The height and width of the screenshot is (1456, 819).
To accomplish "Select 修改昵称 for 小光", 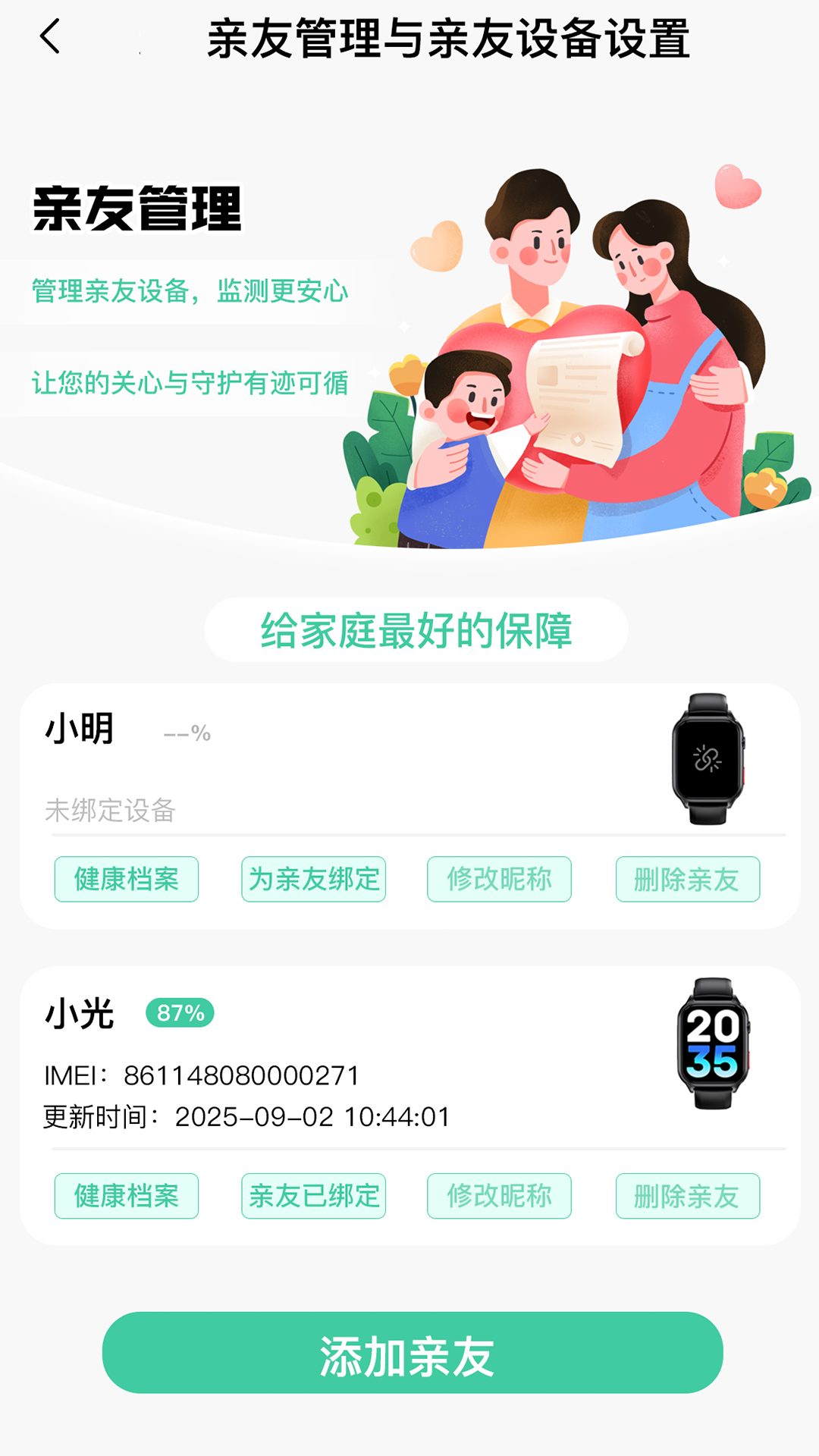I will pos(500,1195).
